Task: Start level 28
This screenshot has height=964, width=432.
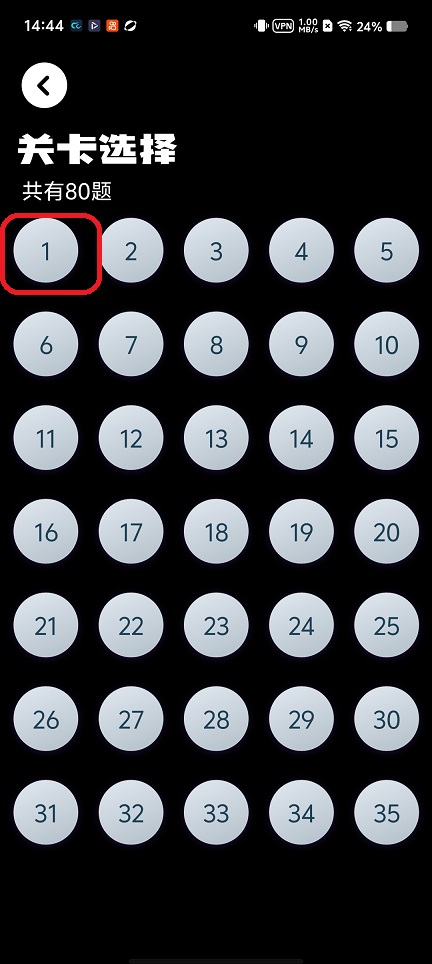Action: point(216,719)
